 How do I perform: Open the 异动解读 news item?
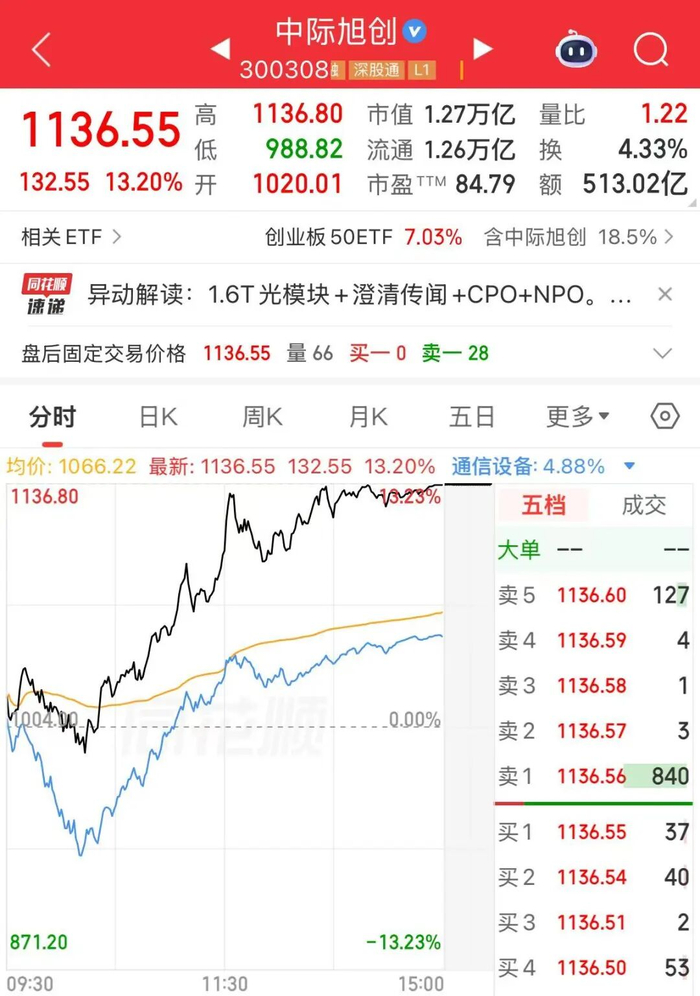(x=360, y=295)
